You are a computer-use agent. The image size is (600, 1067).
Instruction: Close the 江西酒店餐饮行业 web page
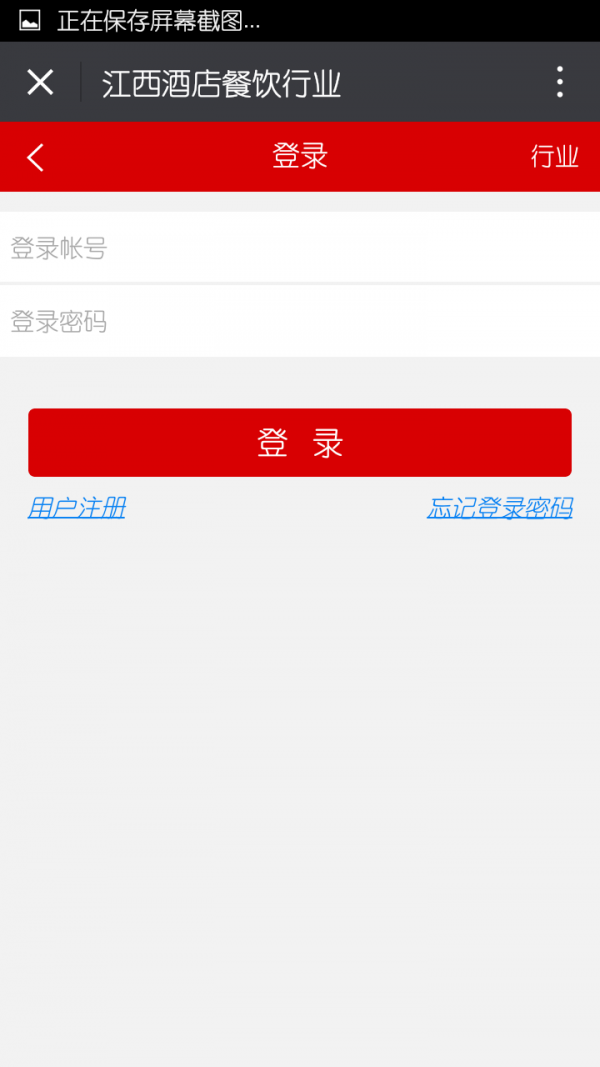pos(40,82)
